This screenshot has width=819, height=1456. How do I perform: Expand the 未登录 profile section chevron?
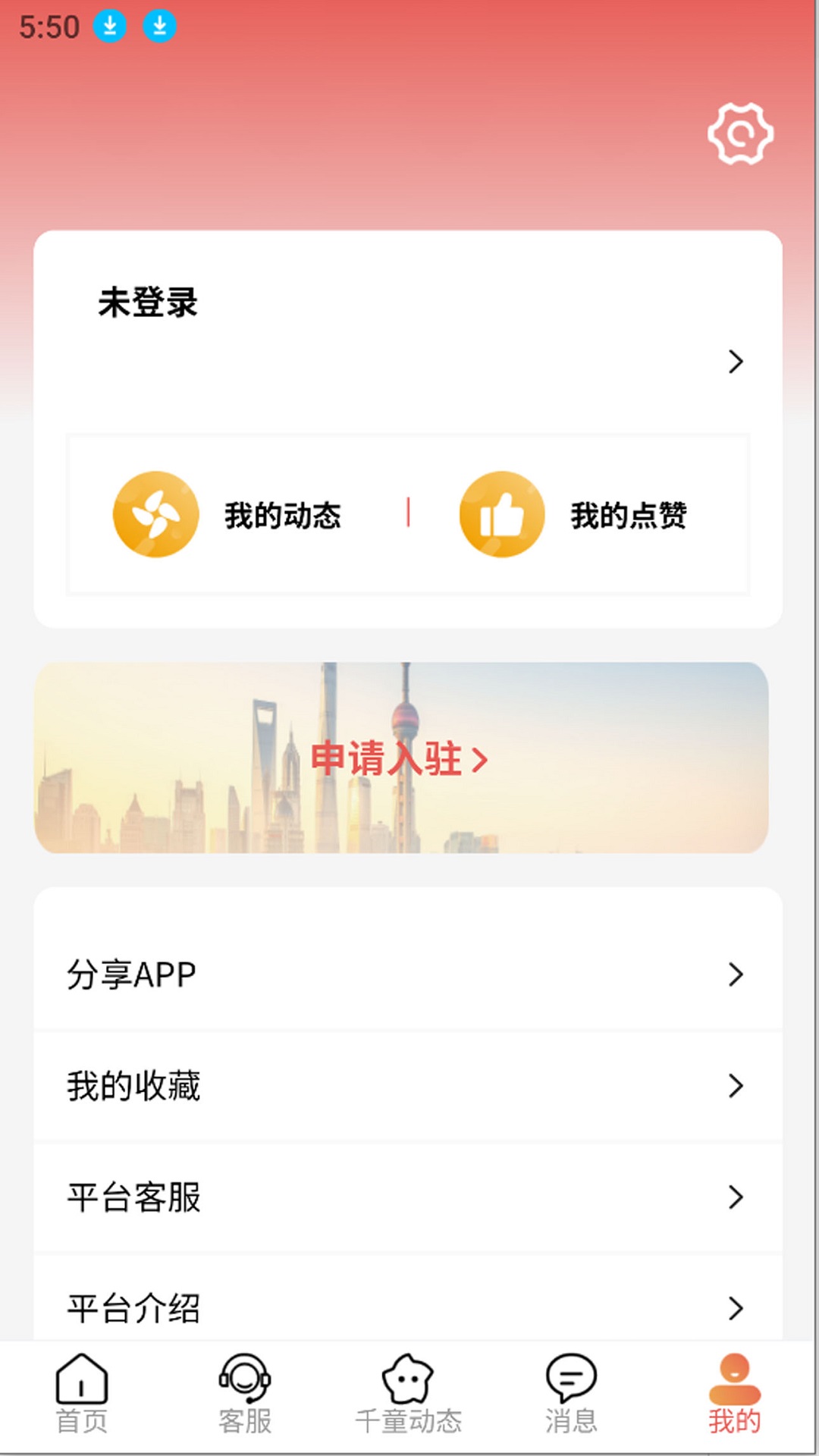tap(734, 362)
